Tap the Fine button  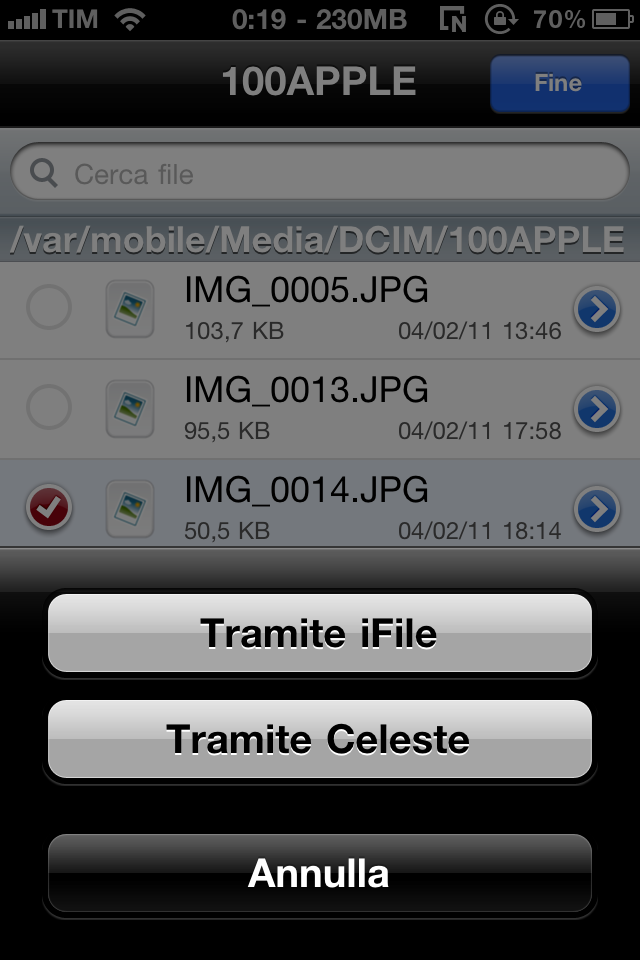(557, 83)
